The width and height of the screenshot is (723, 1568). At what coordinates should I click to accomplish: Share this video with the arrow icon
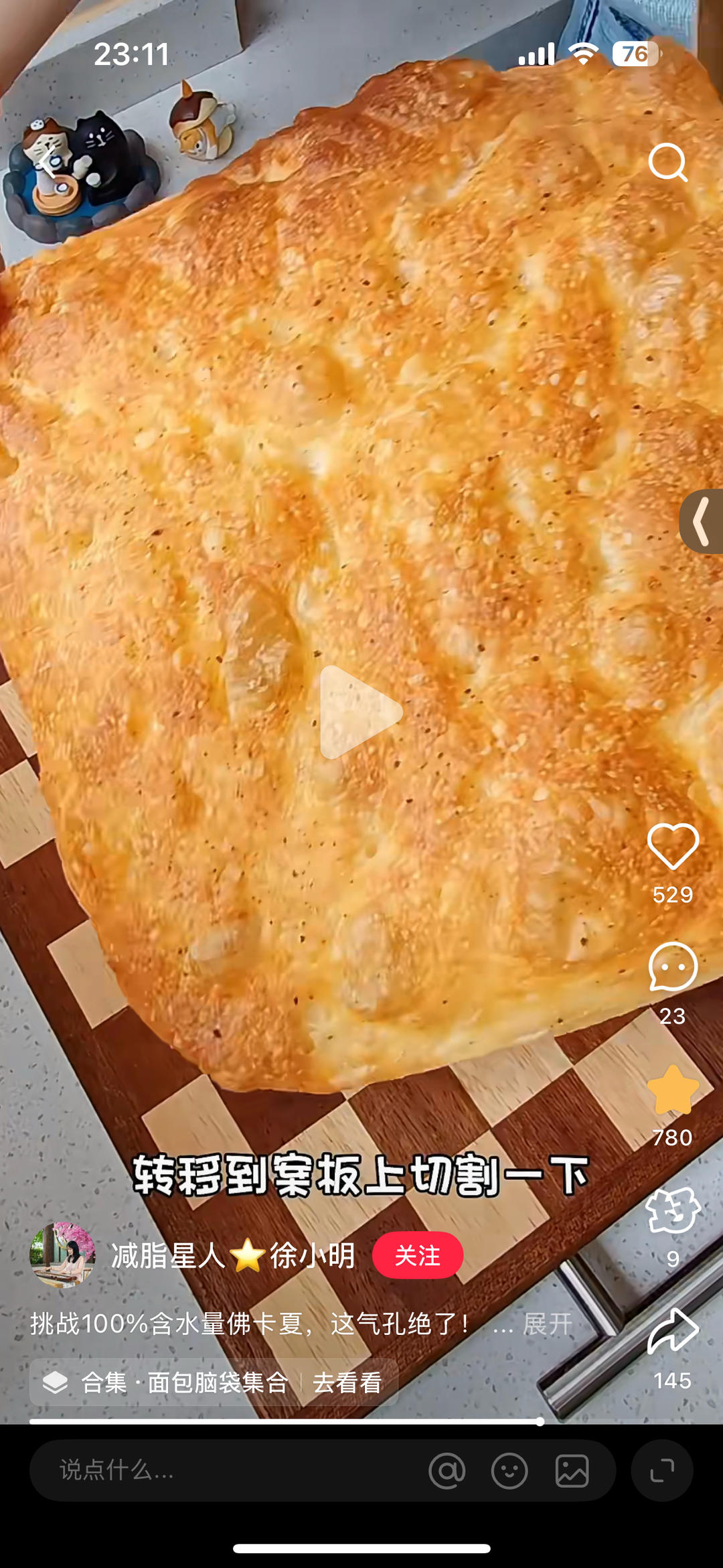pos(673,1332)
